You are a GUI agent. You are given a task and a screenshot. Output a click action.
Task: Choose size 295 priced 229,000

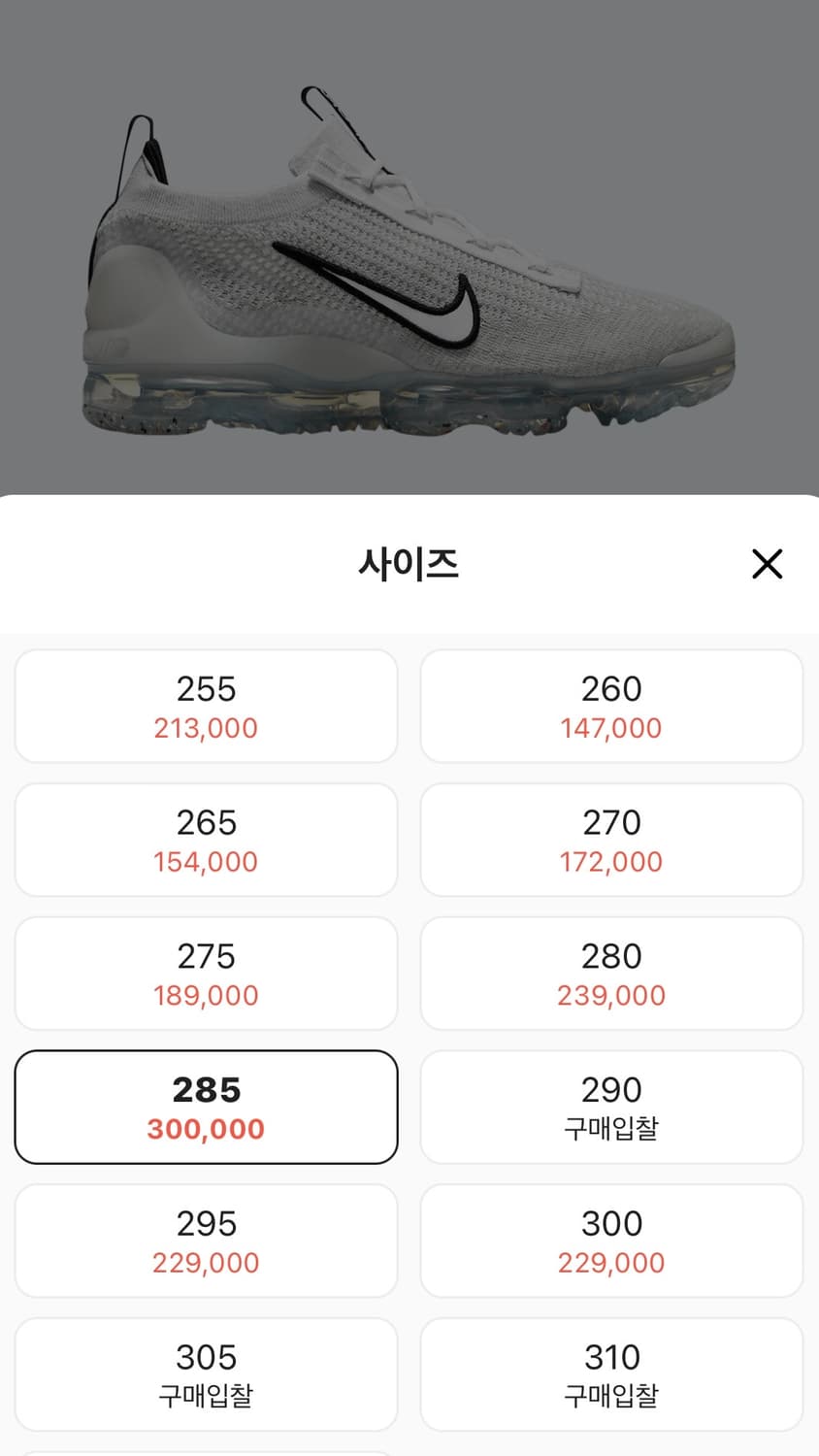point(206,1241)
